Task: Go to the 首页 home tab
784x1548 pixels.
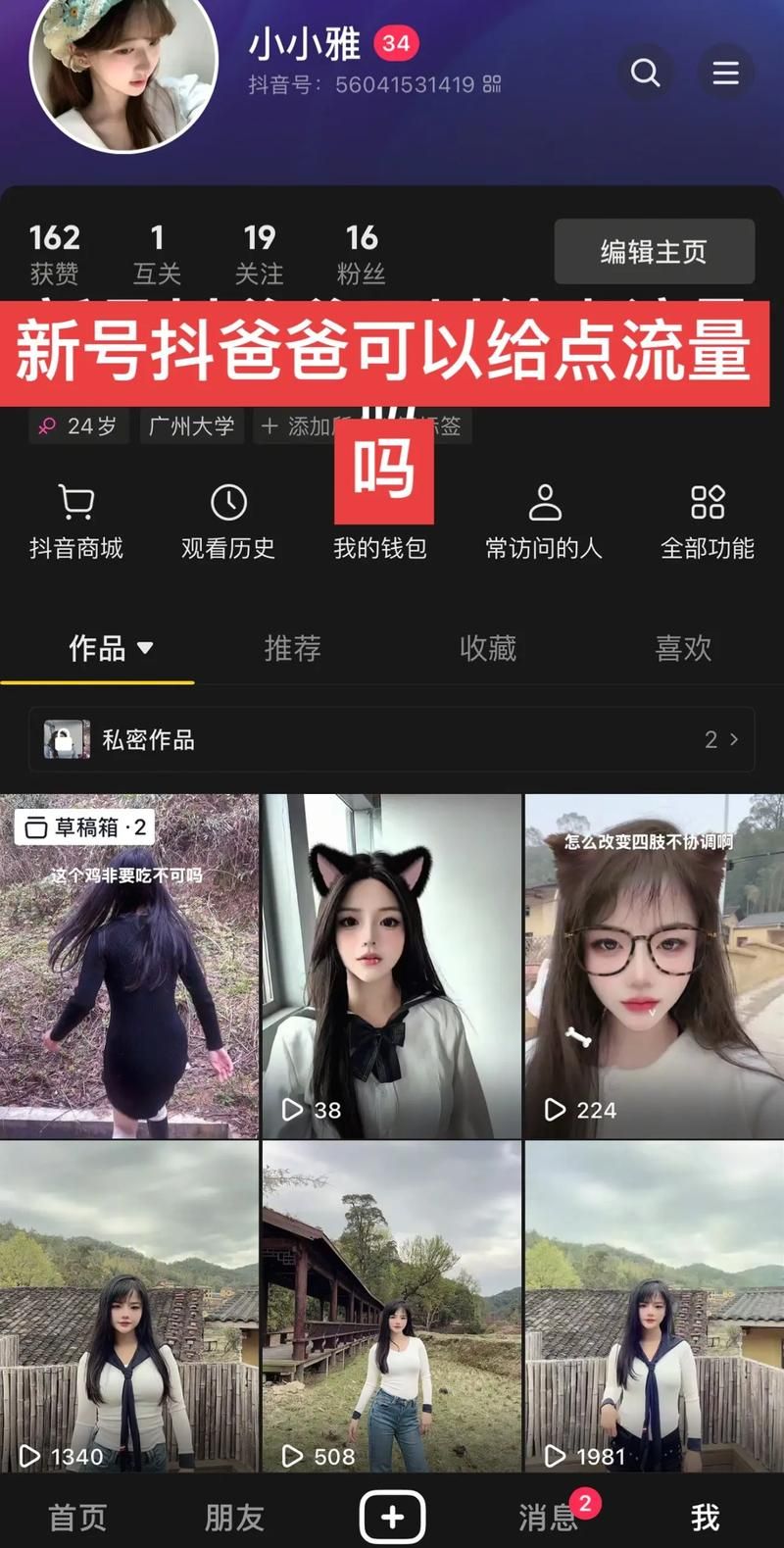Action: 77,1518
